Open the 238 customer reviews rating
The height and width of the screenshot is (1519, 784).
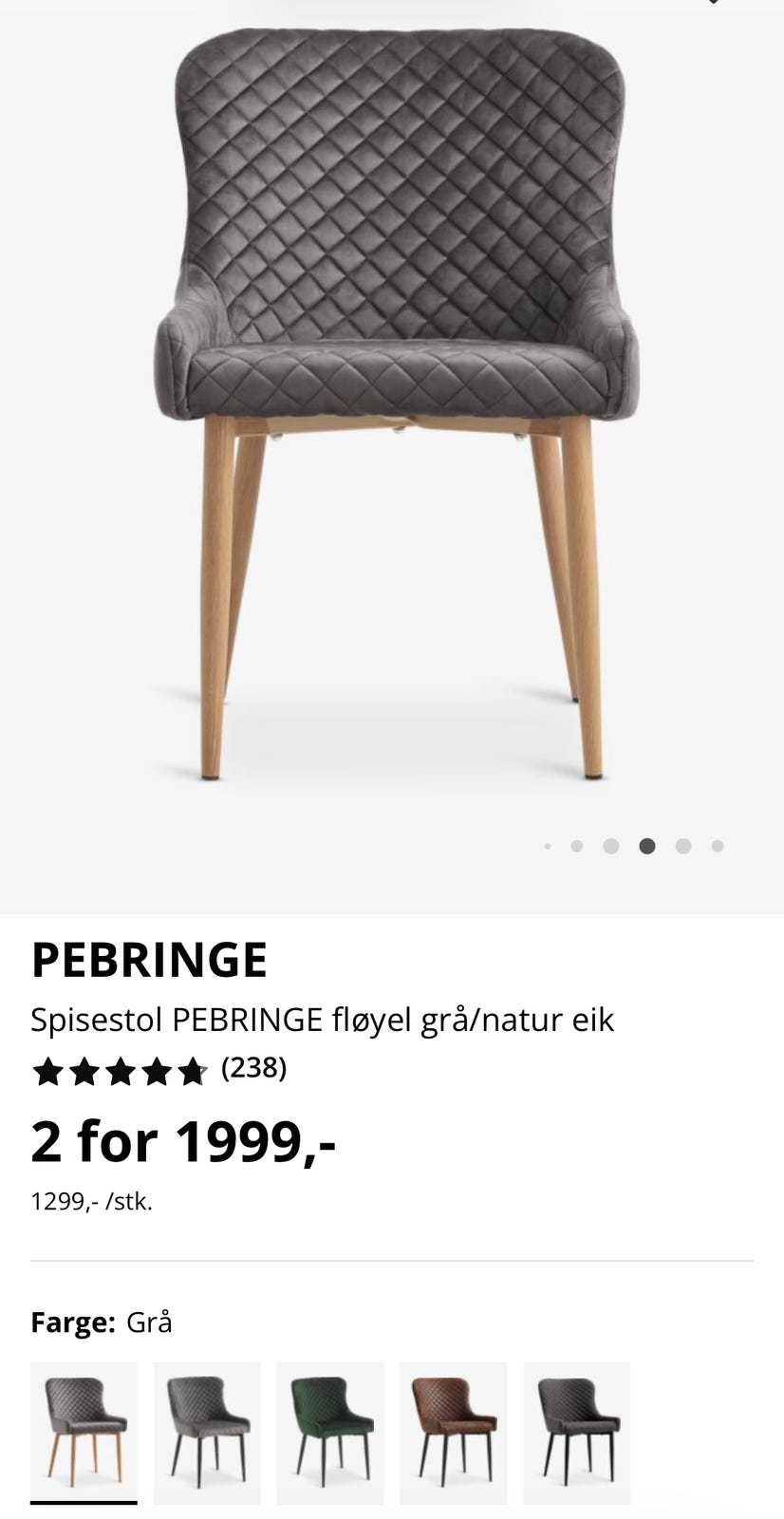pyautogui.click(x=159, y=1070)
